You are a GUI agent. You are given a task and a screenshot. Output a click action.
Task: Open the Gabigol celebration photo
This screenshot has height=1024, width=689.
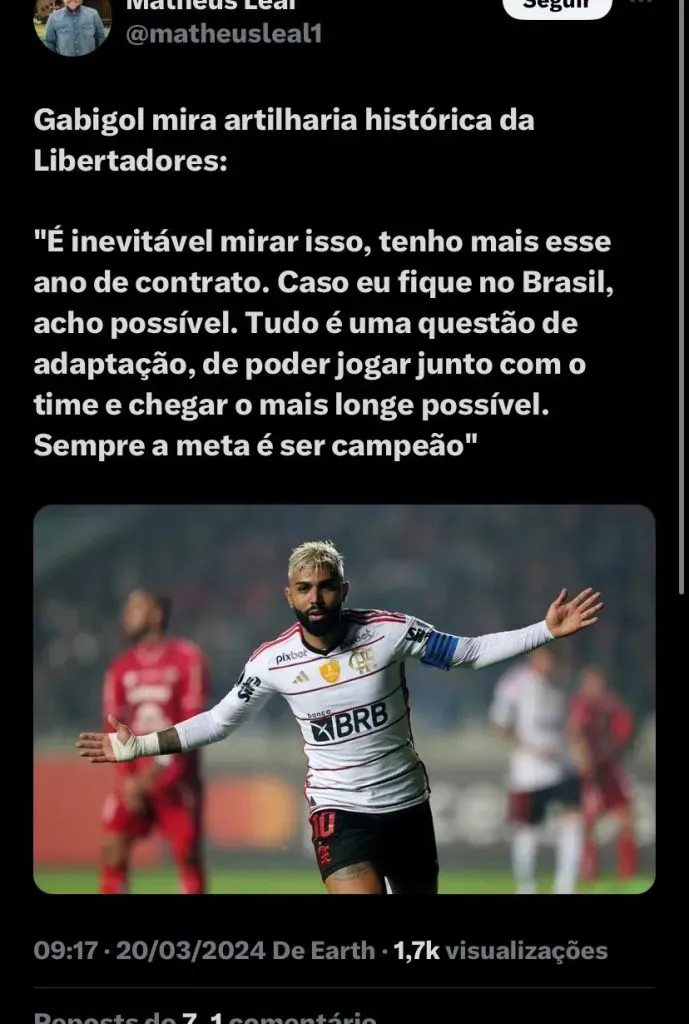coord(344,698)
